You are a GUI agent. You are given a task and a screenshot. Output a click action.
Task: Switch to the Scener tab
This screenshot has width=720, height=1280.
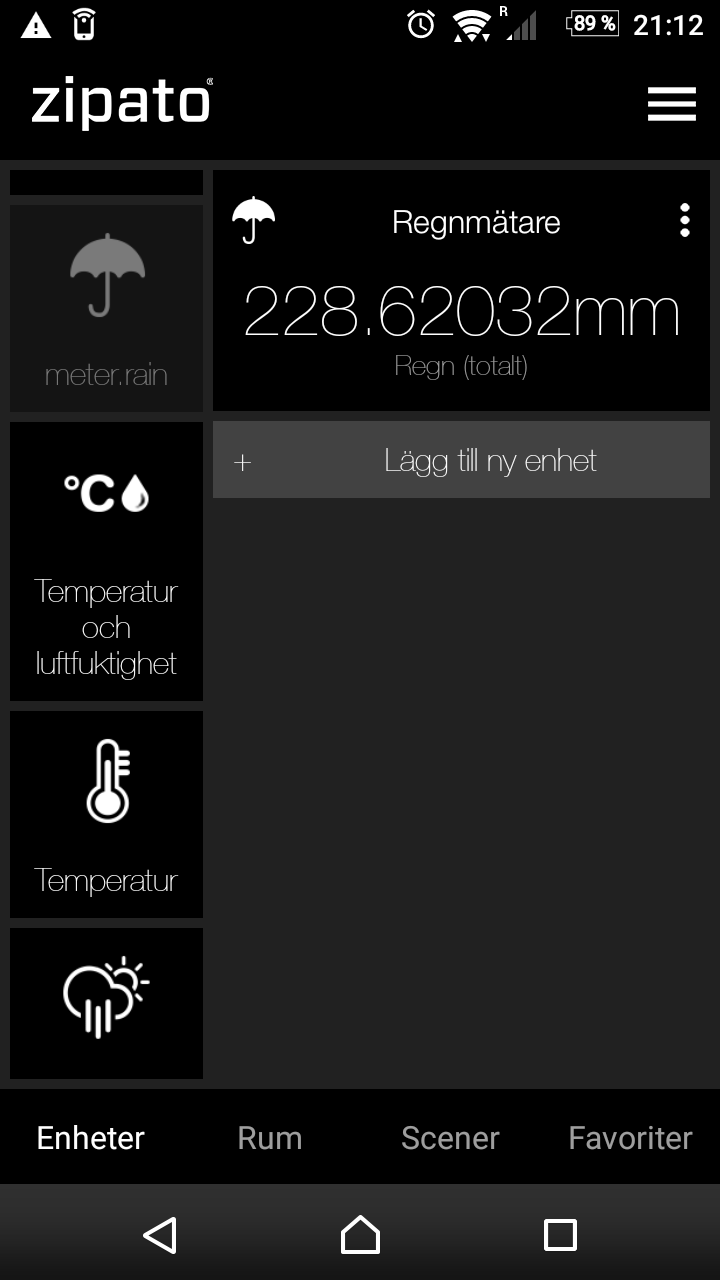450,1138
